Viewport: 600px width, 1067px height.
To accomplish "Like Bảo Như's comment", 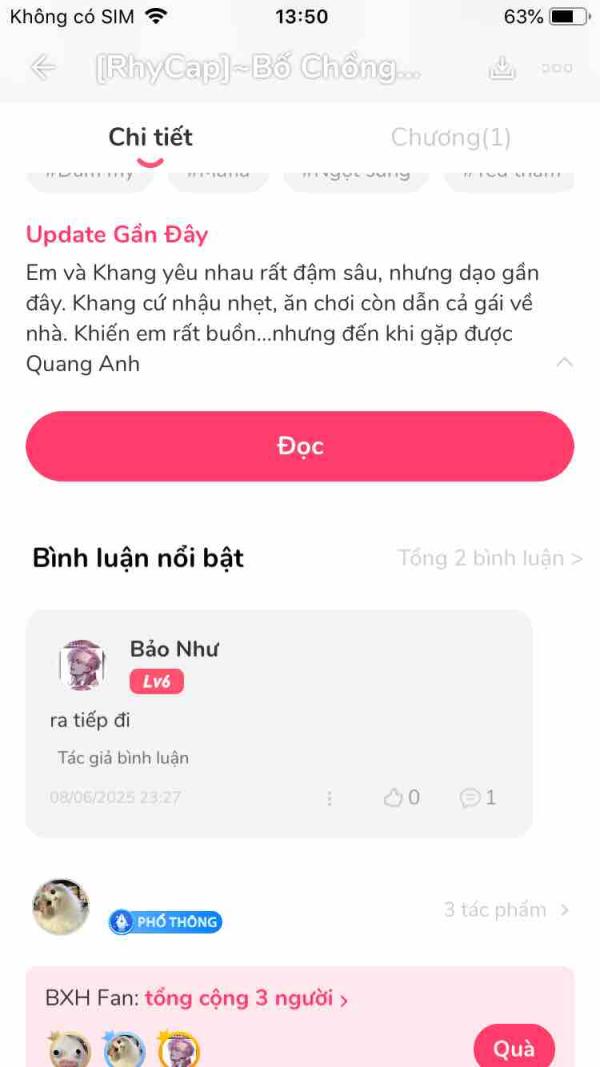I will pyautogui.click(x=402, y=797).
